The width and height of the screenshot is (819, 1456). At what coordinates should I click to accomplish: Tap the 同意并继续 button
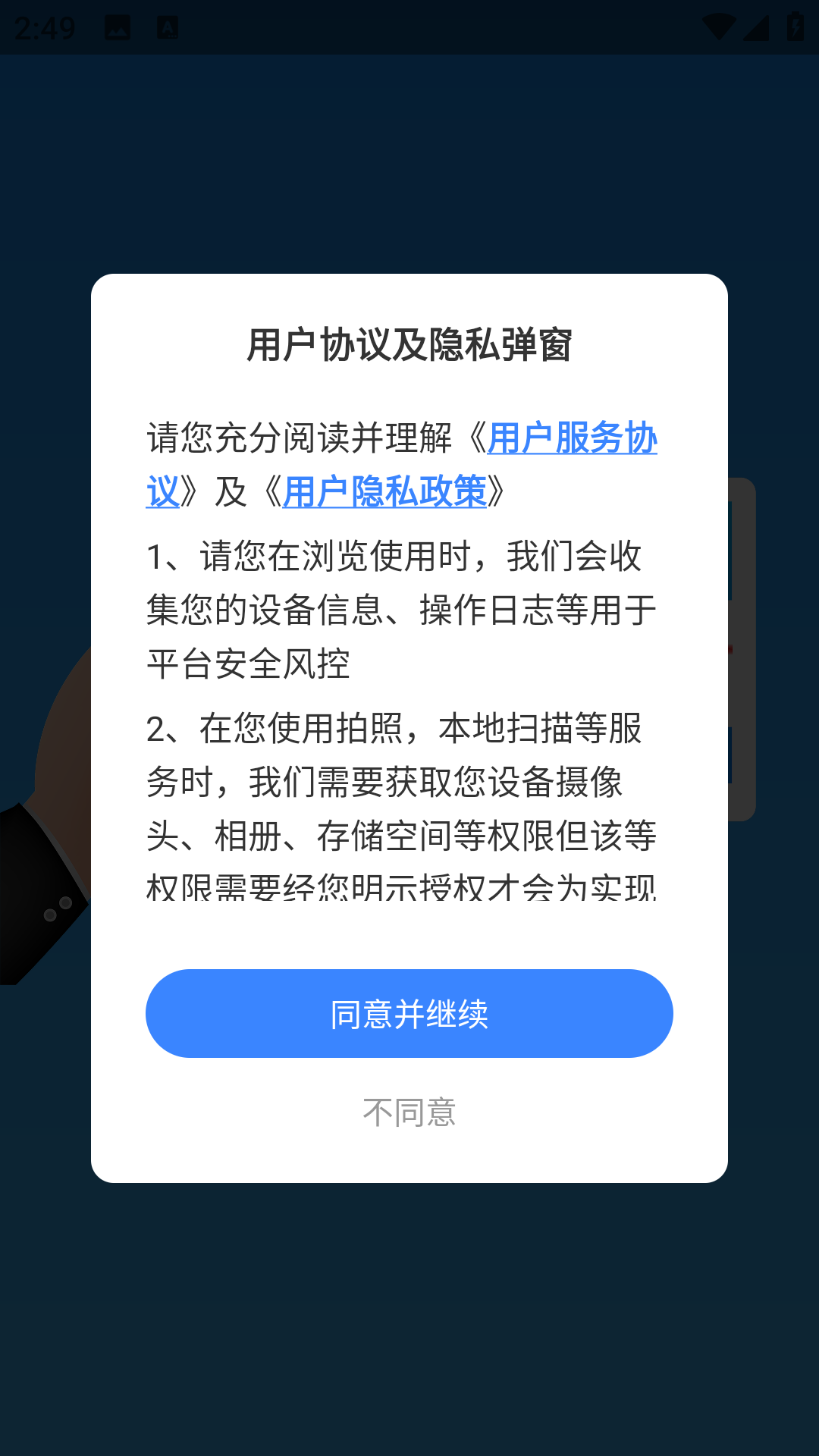(409, 1013)
